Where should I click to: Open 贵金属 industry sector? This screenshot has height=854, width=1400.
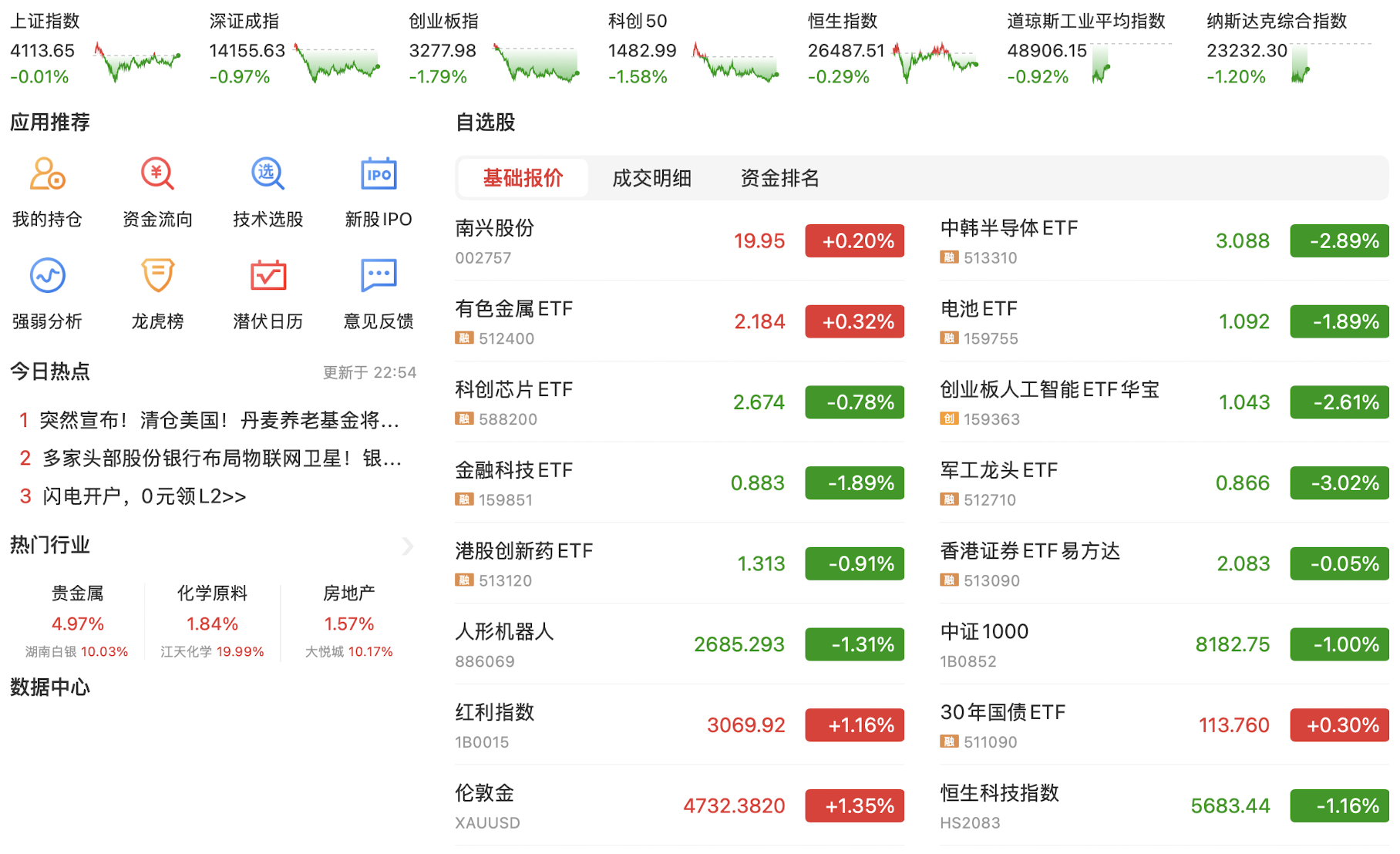coord(77,609)
